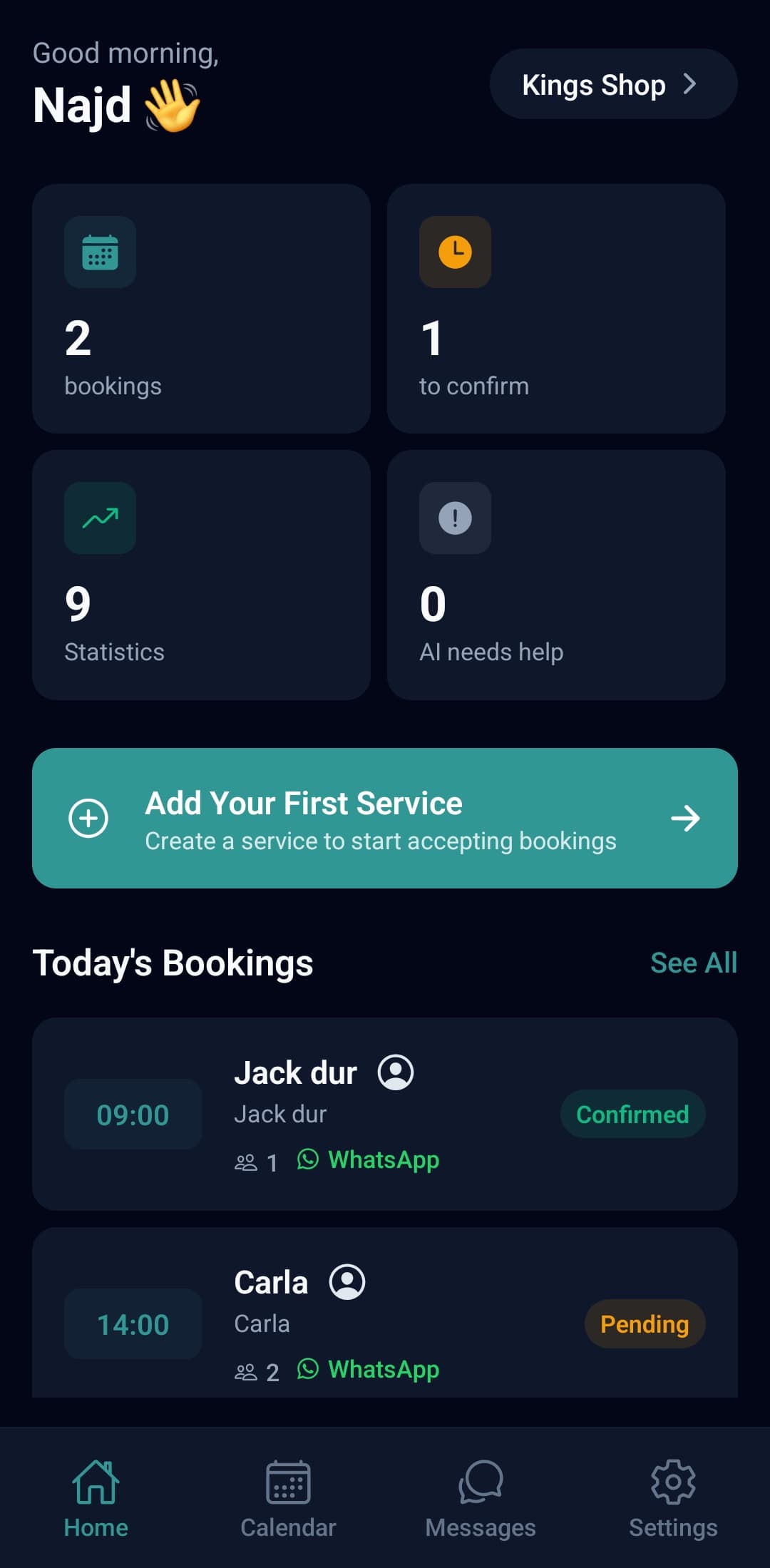The image size is (770, 1568).
Task: Tap the plus icon to add a service
Action: 88,818
